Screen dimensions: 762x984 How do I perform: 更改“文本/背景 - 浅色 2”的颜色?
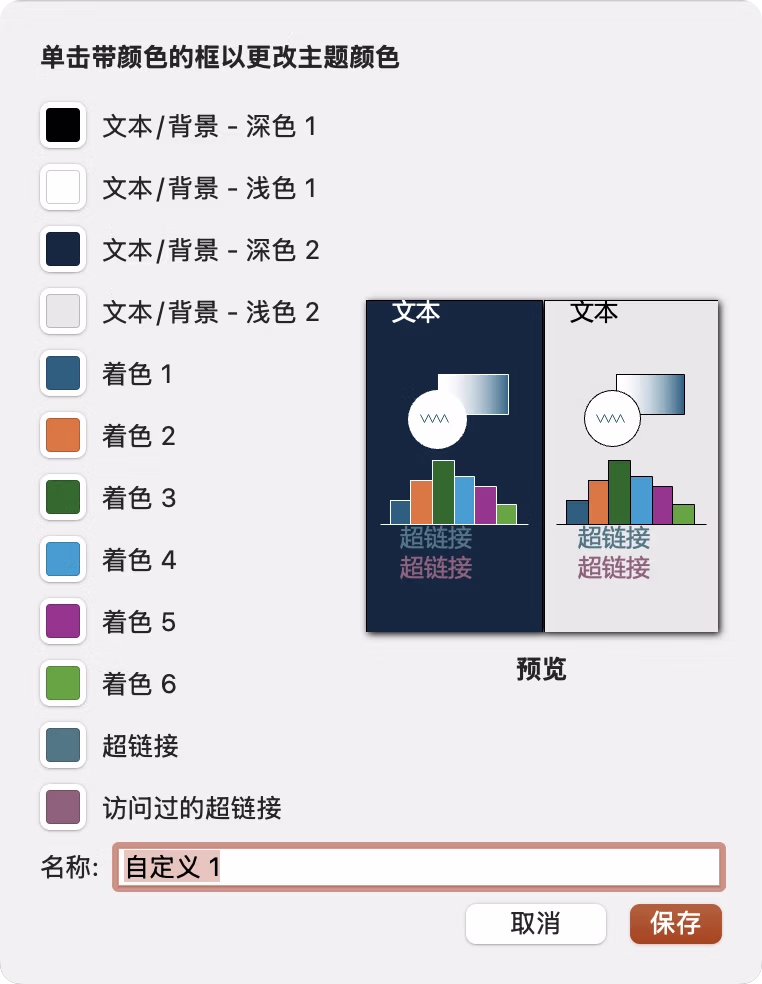pos(63,311)
